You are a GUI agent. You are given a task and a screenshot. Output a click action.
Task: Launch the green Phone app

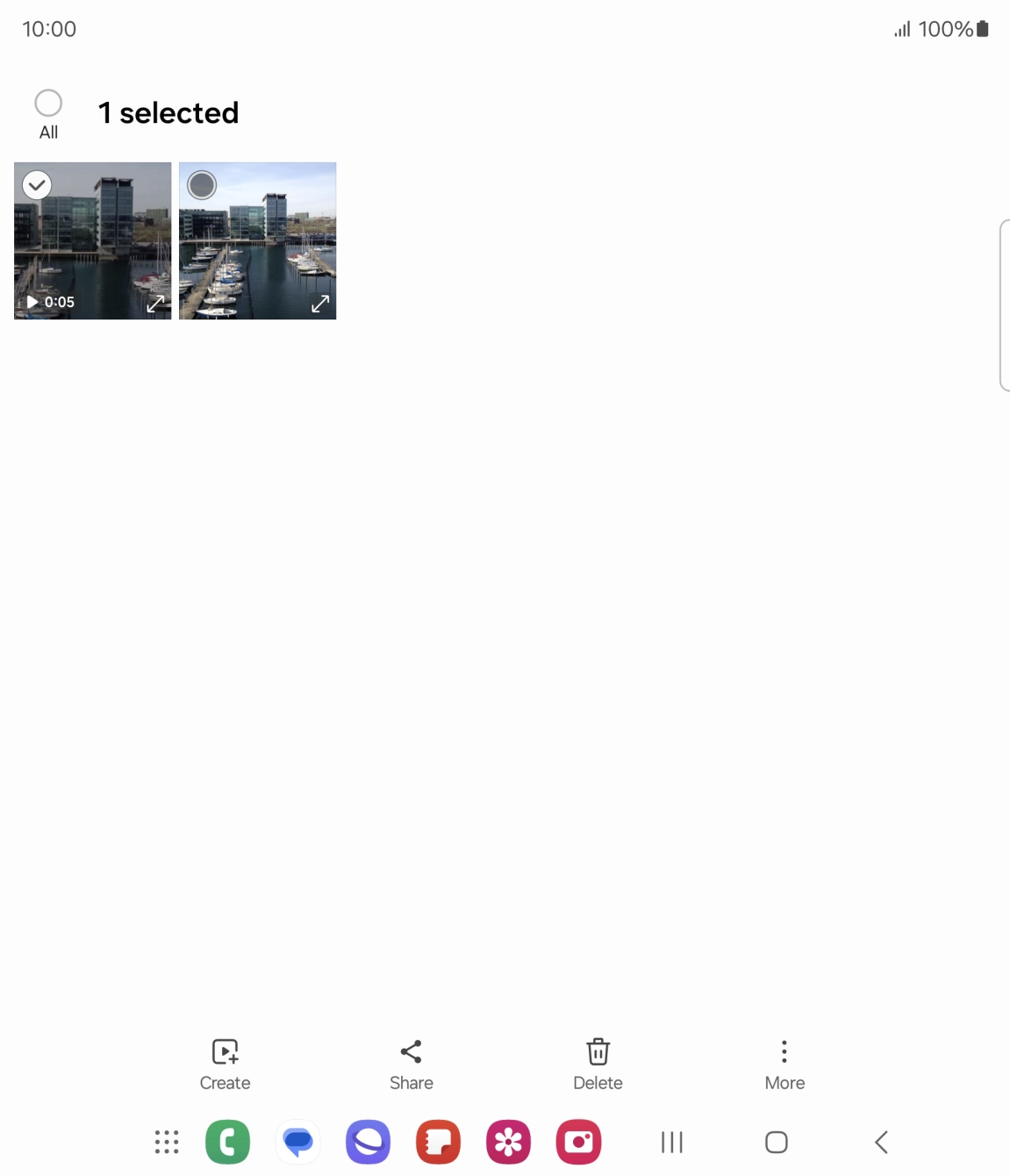click(228, 1142)
